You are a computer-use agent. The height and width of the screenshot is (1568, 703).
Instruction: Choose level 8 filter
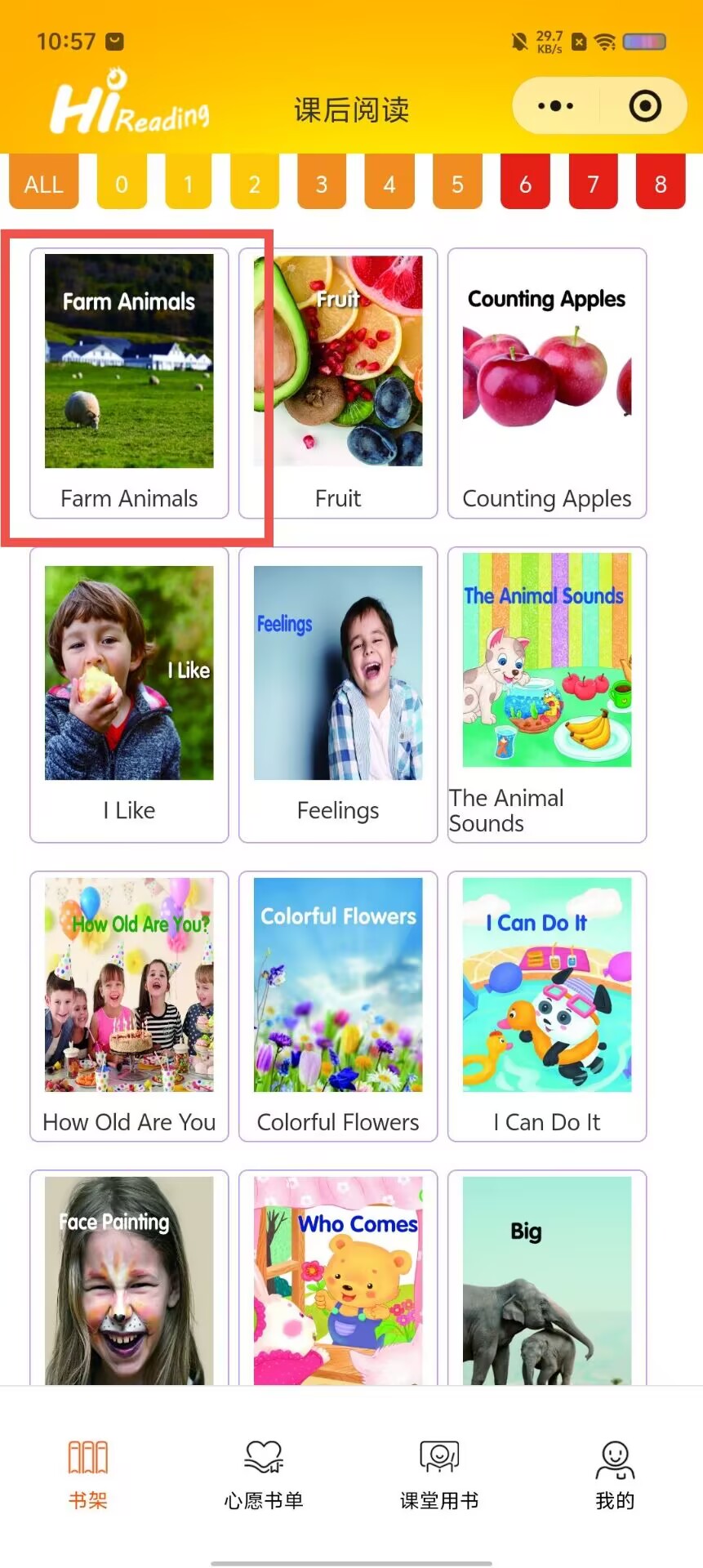(x=661, y=183)
